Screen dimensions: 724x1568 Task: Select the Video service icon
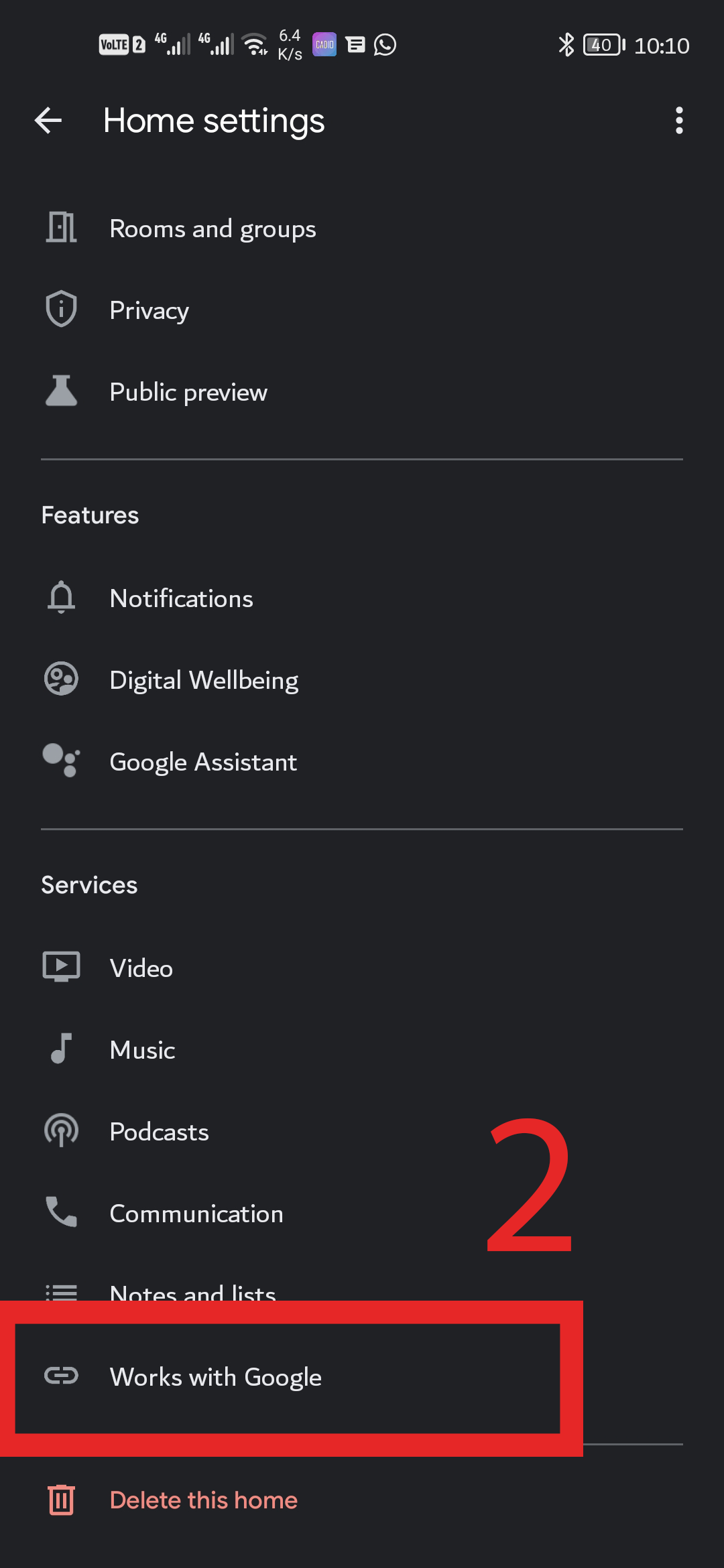(x=61, y=967)
